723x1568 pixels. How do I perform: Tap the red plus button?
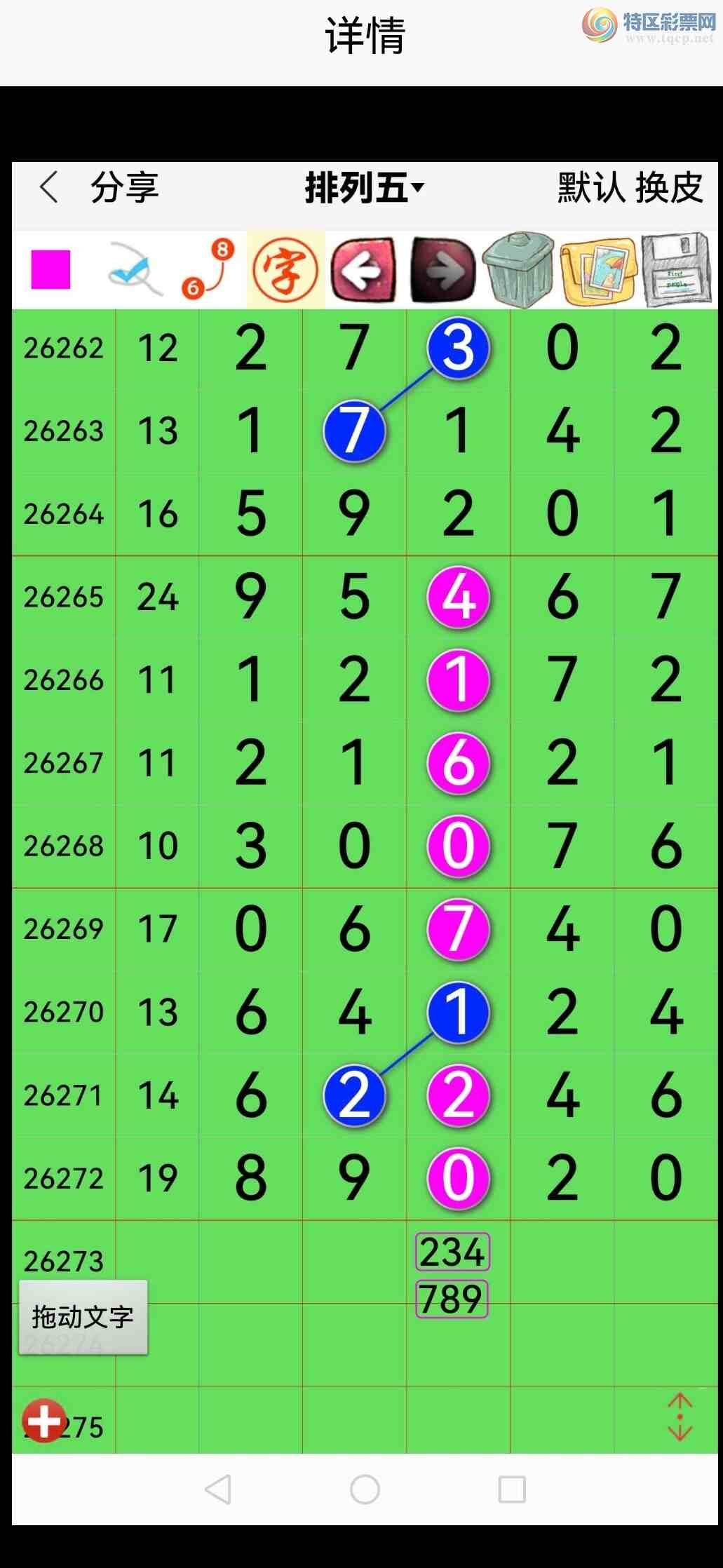point(44,1421)
